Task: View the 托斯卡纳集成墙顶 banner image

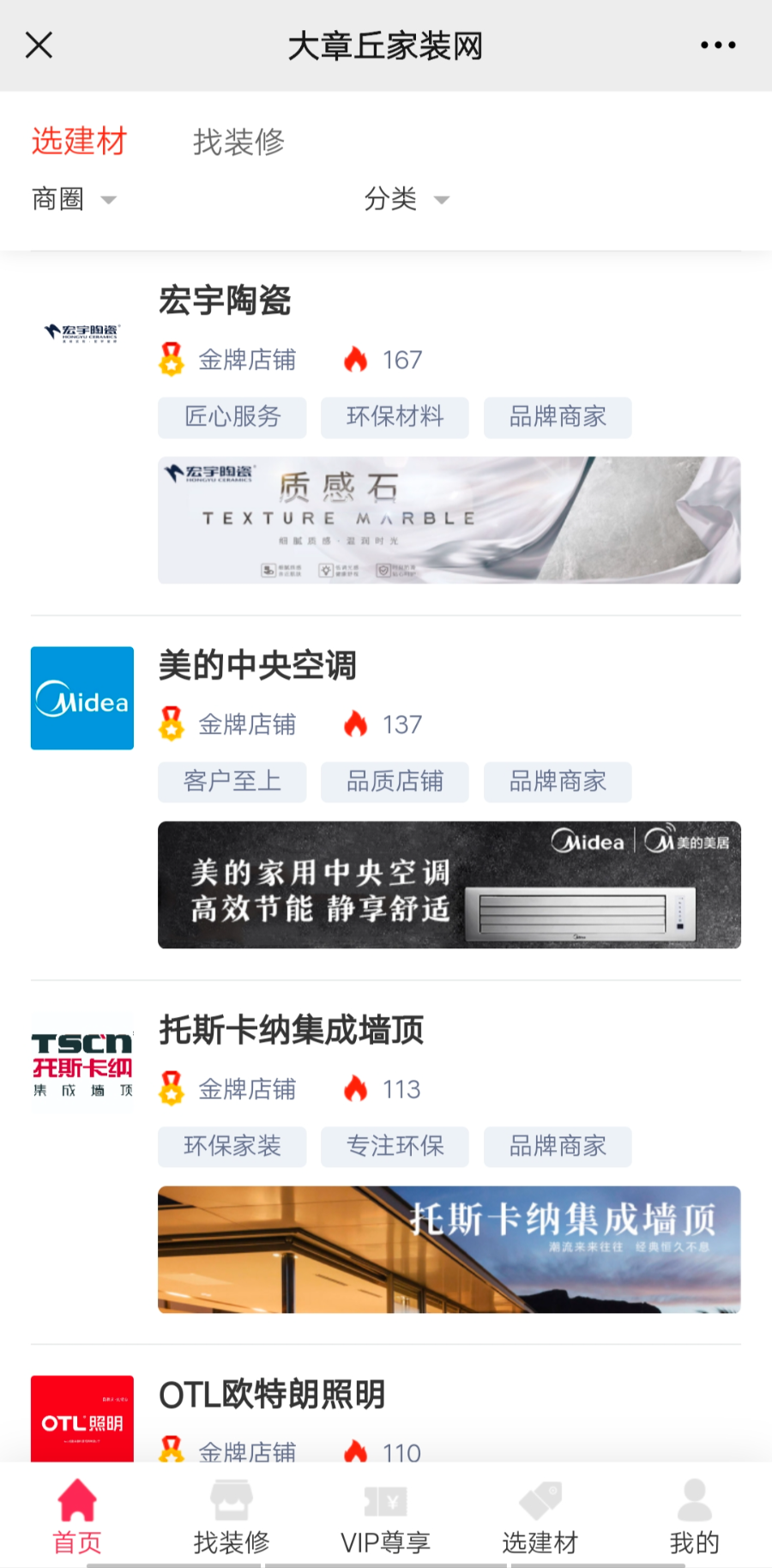Action: tap(449, 1250)
